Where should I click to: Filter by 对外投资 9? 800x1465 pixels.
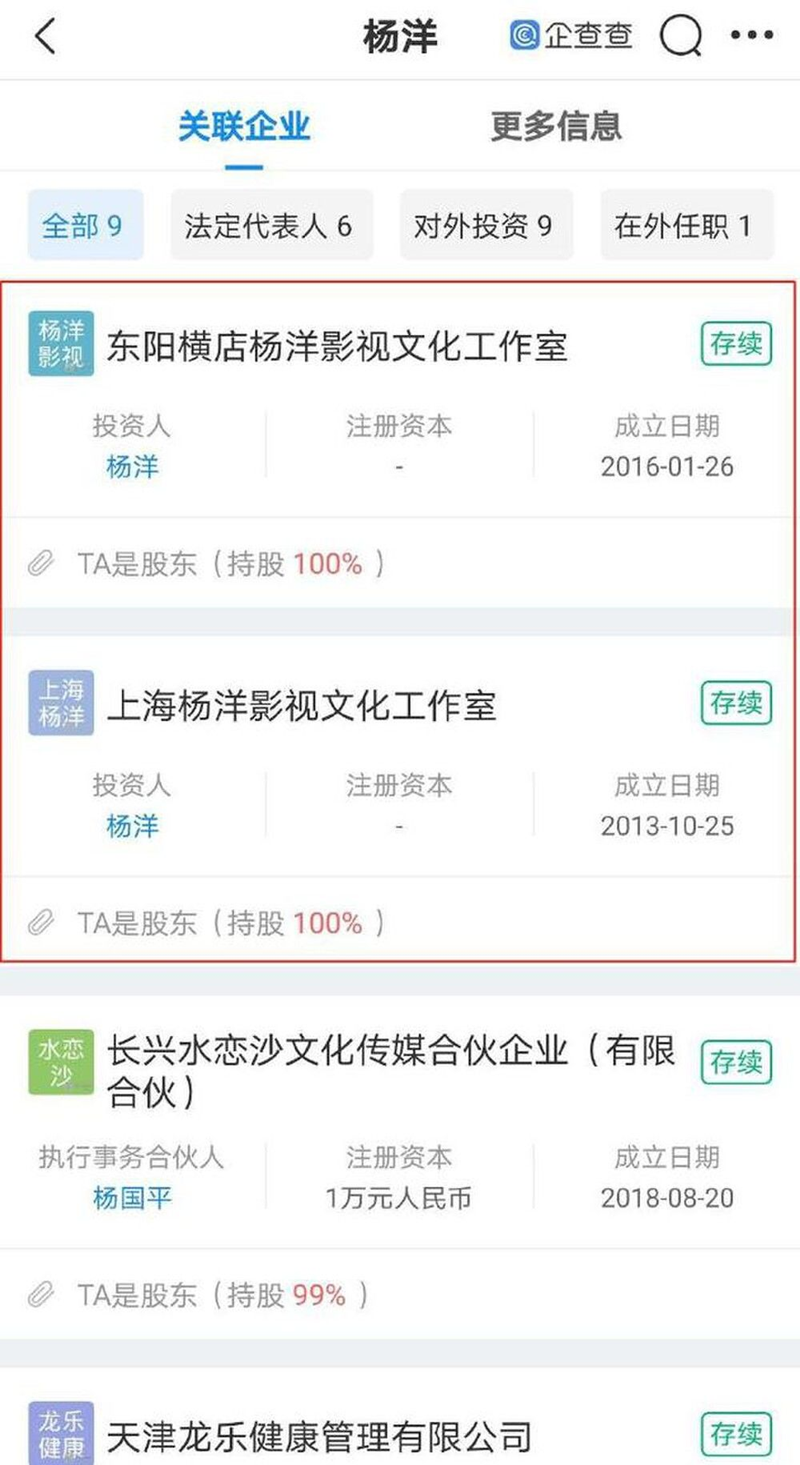point(486,225)
